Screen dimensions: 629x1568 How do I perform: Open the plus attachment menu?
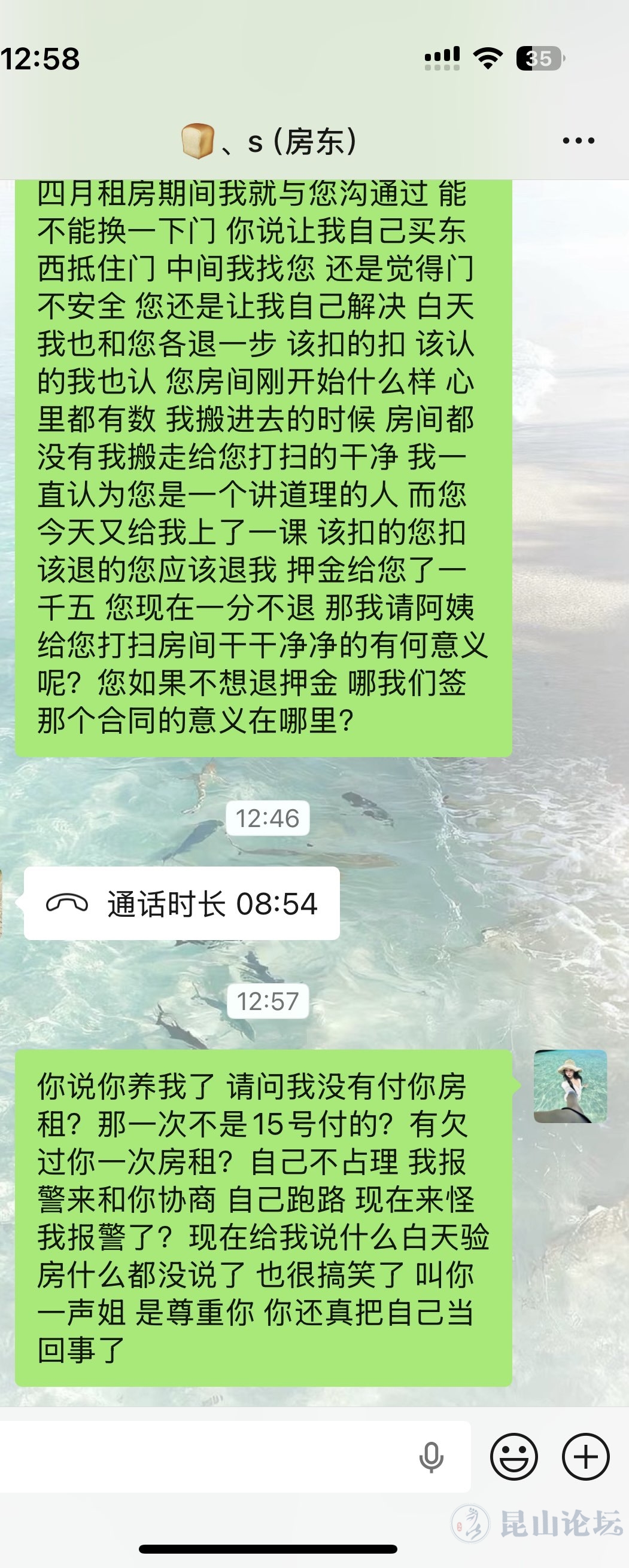click(585, 1457)
